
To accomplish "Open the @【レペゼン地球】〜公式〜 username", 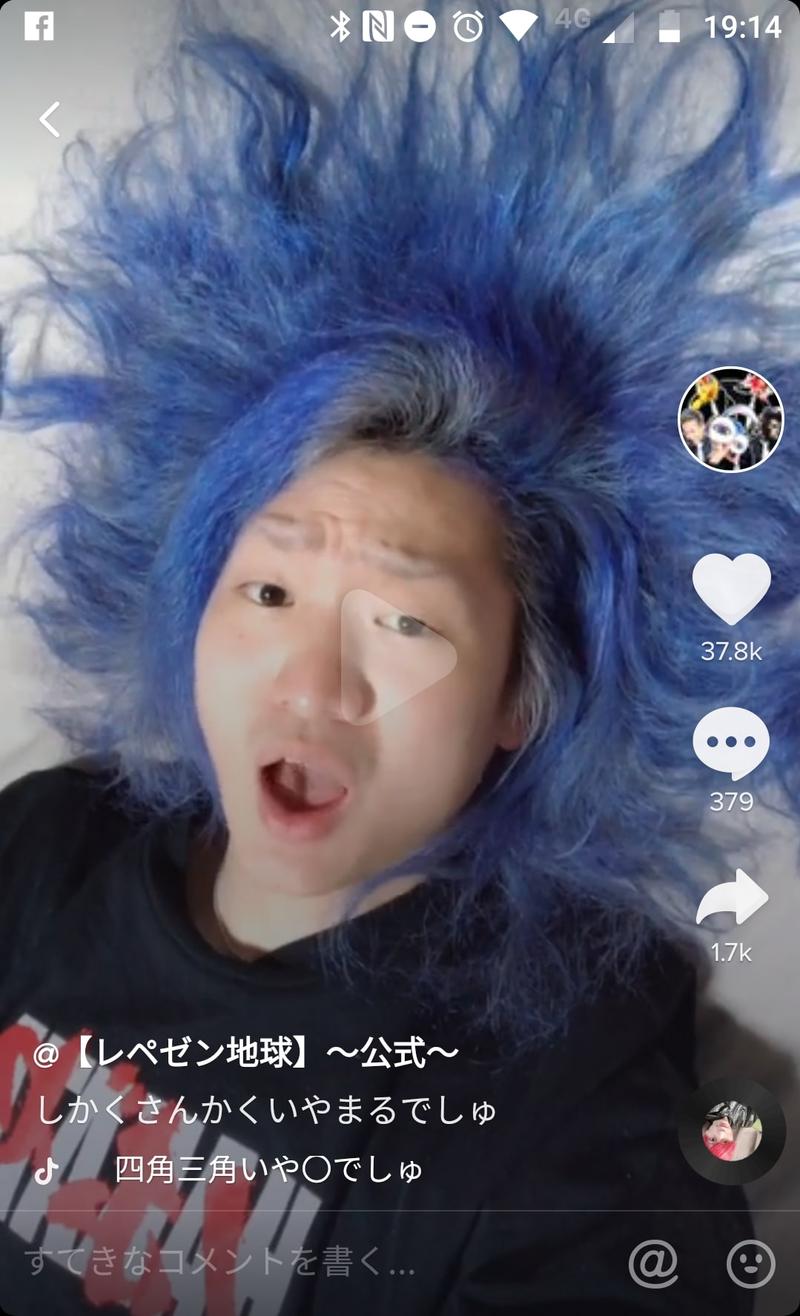I will click(246, 1053).
